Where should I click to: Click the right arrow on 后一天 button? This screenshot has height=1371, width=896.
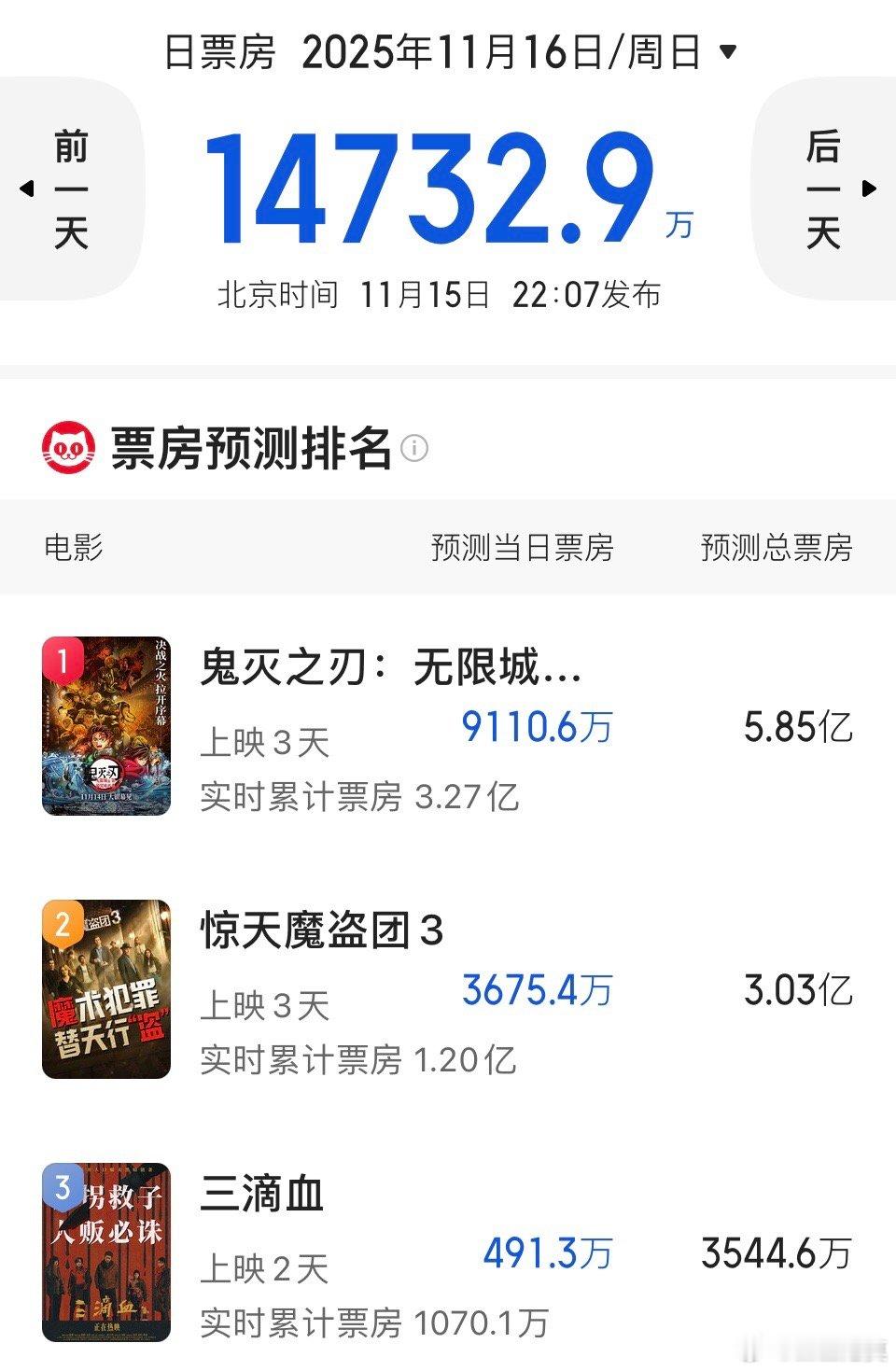pos(869,188)
